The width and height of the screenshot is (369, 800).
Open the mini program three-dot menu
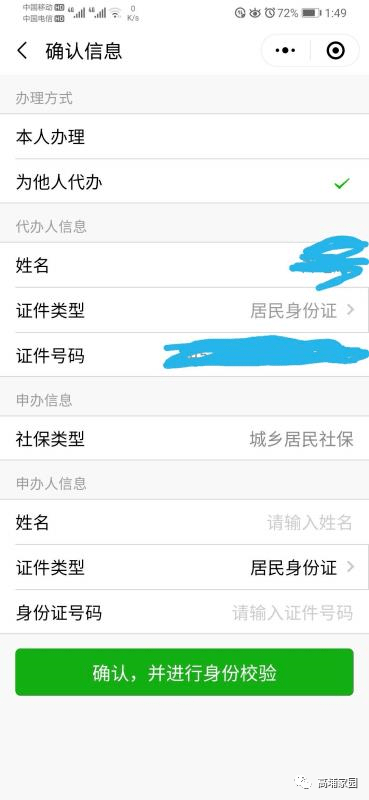pos(285,51)
